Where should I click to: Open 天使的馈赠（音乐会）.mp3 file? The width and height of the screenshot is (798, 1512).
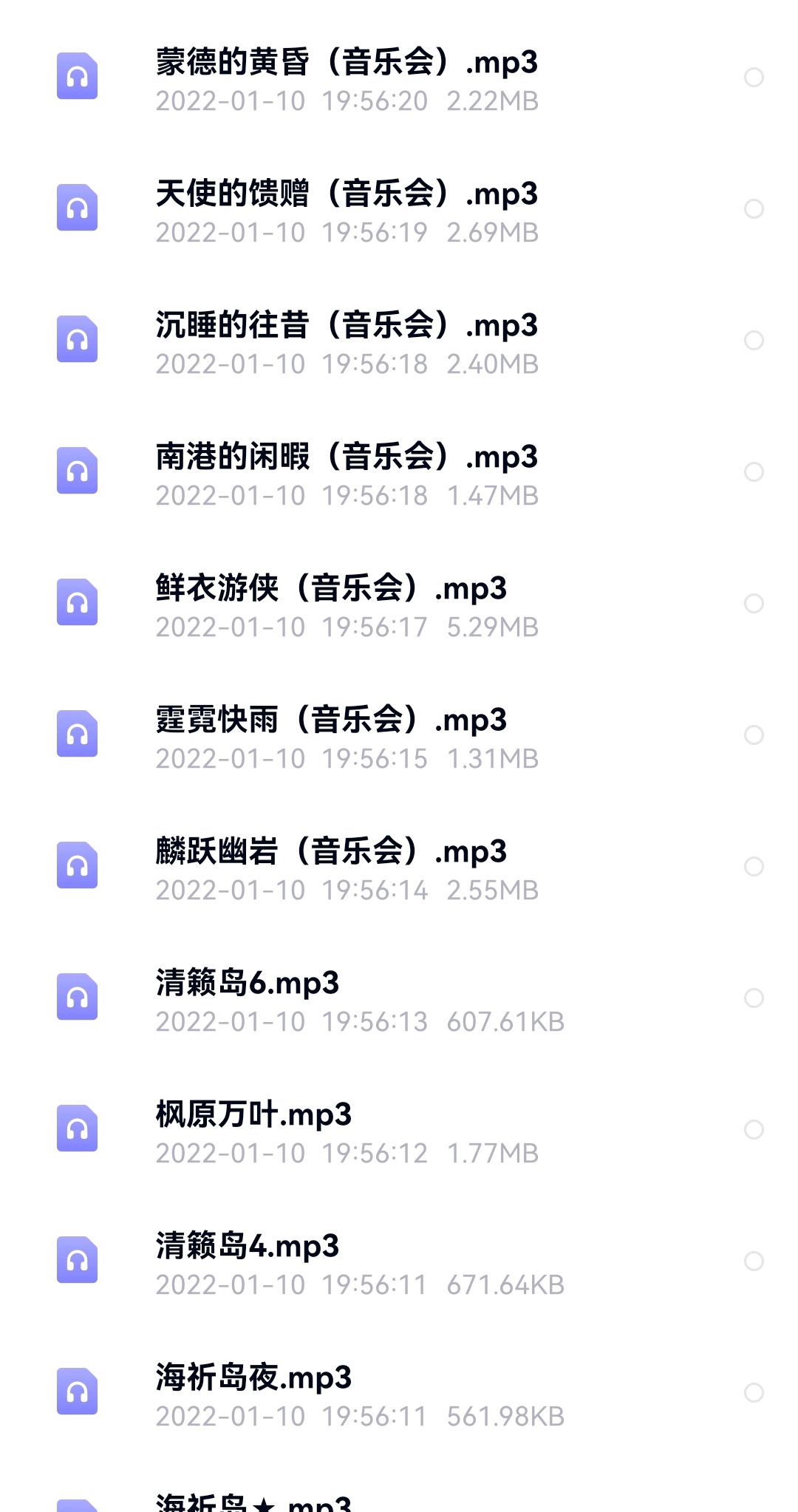(x=399, y=209)
